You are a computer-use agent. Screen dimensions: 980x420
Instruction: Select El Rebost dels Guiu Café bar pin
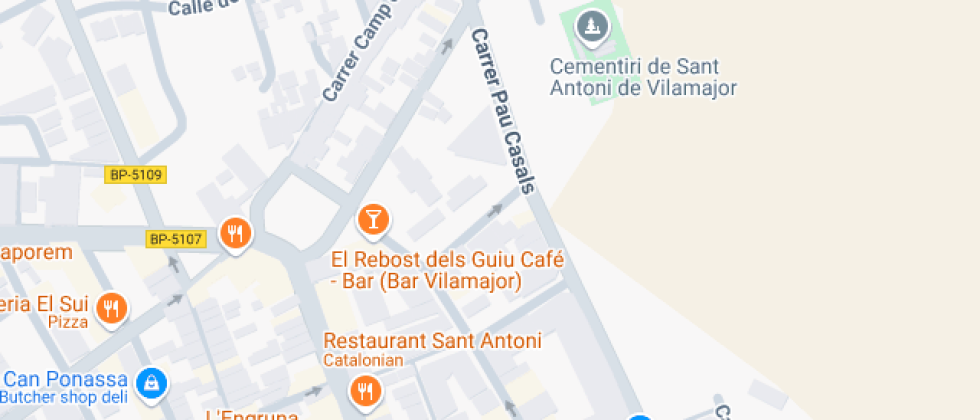[373, 218]
